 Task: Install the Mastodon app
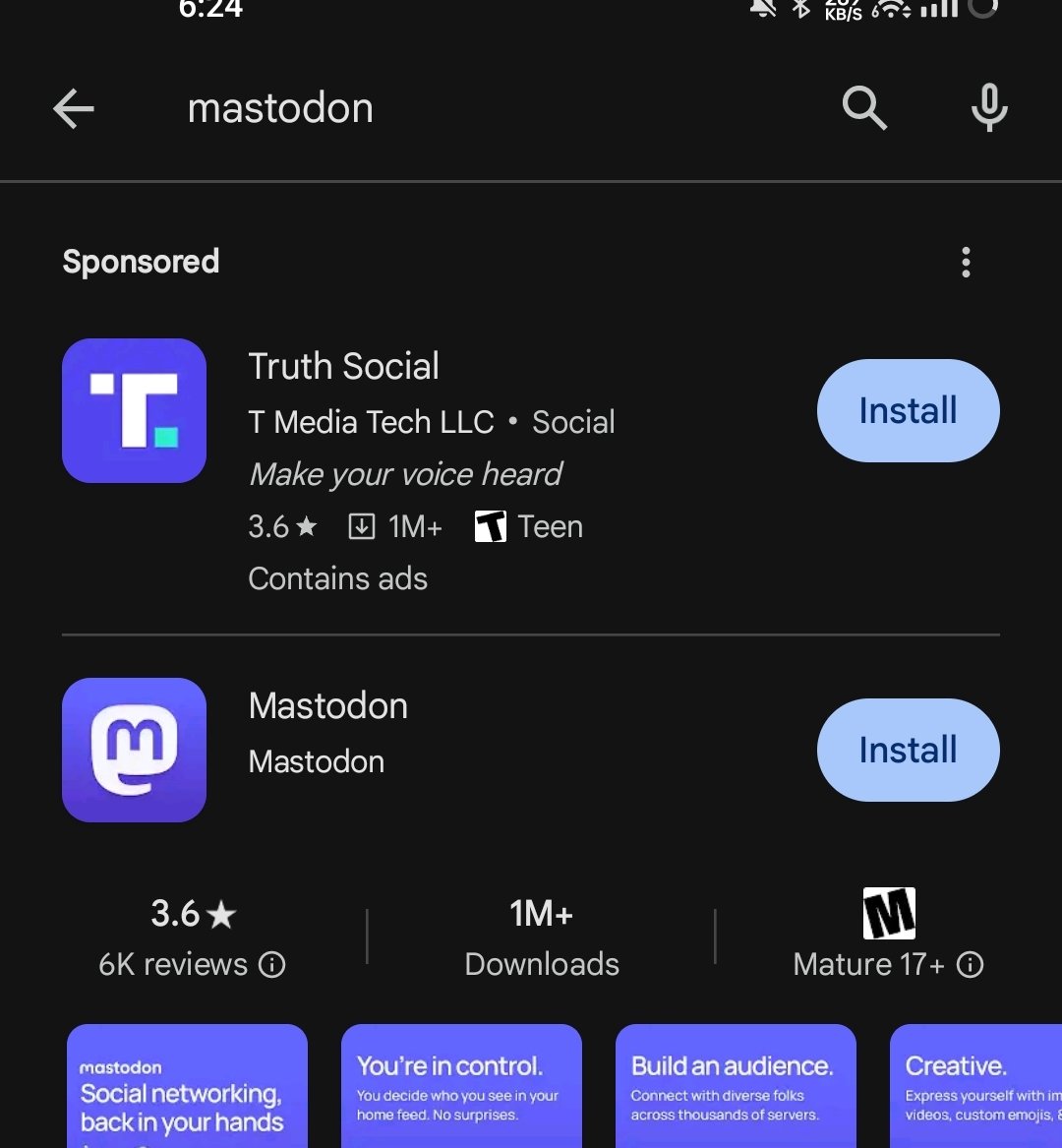coord(908,750)
